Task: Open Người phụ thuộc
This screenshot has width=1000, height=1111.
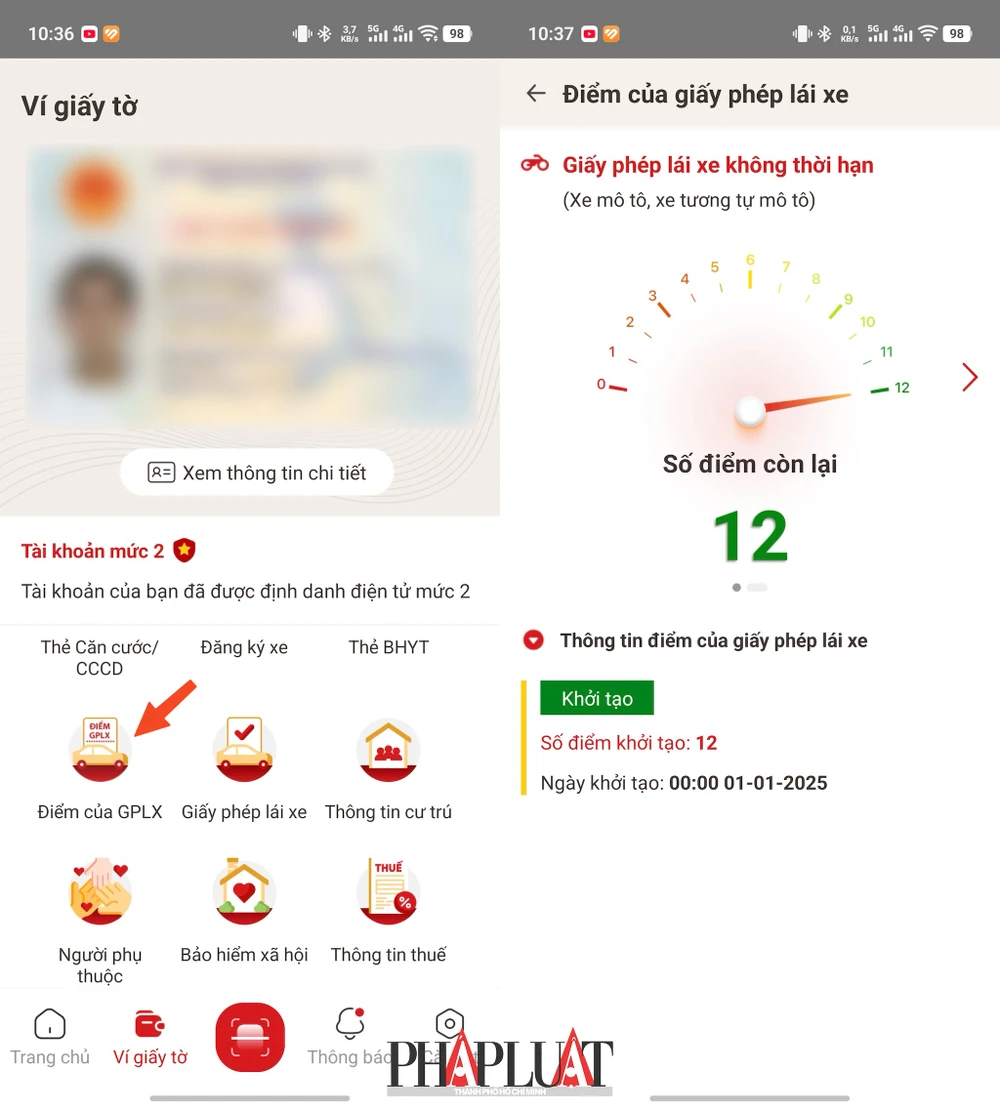Action: tap(100, 892)
